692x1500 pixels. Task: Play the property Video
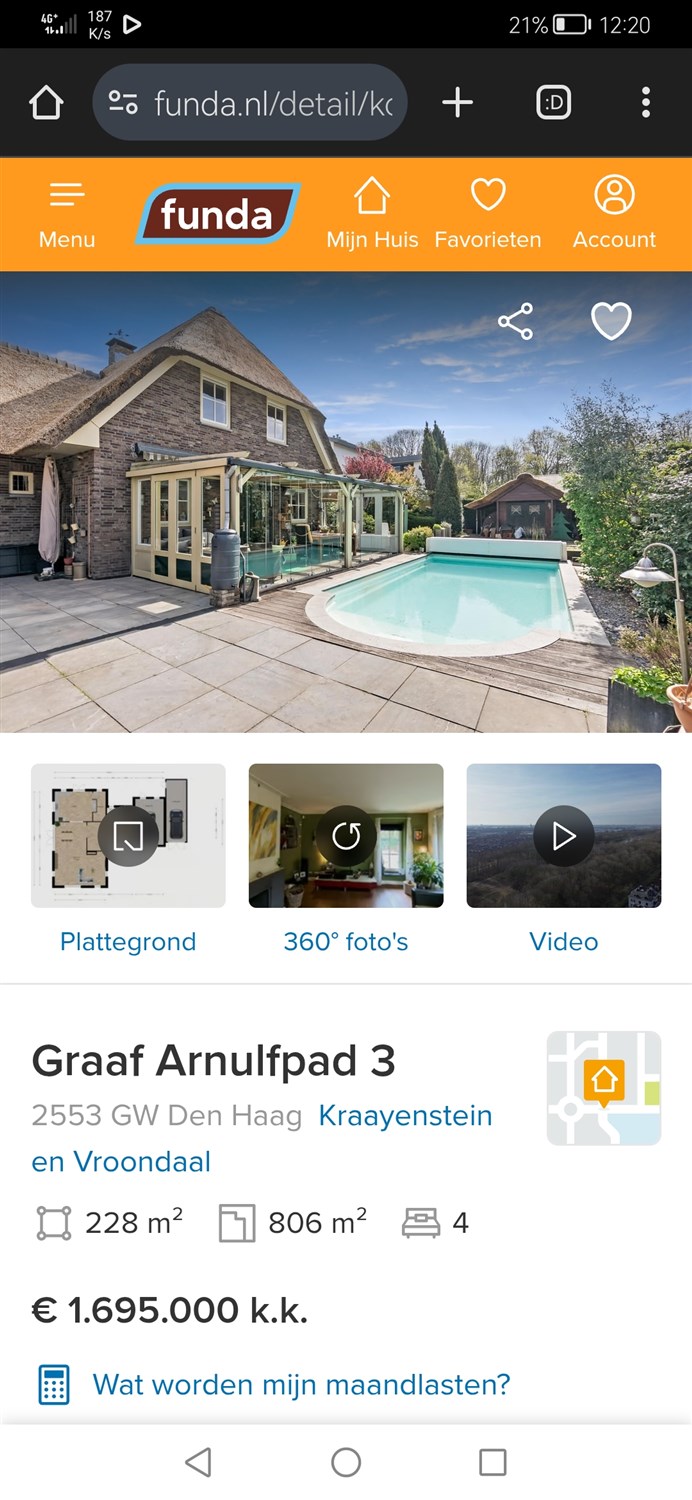tap(564, 836)
